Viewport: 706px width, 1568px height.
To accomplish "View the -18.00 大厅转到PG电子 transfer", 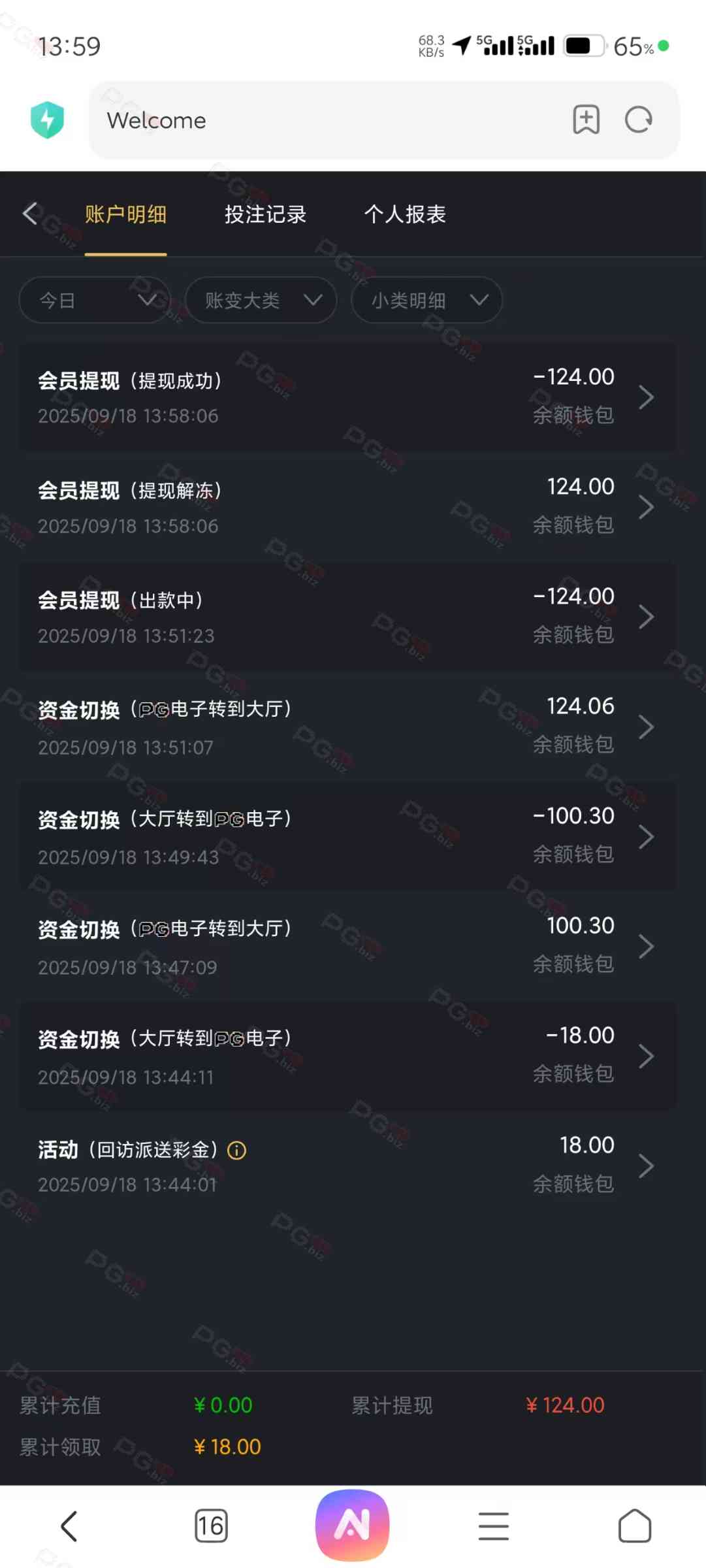I will pyautogui.click(x=346, y=1055).
